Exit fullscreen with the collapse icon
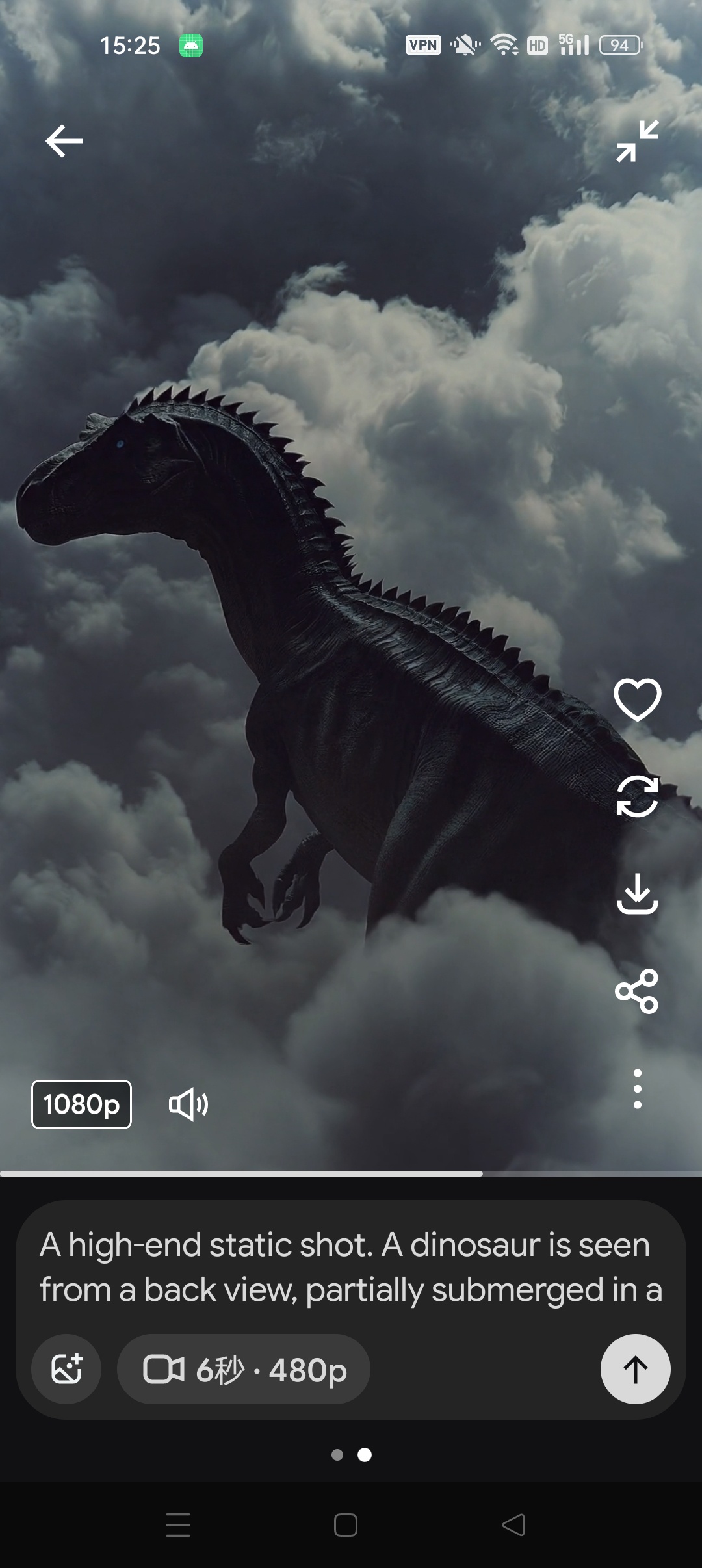The height and width of the screenshot is (1568, 702). click(x=638, y=141)
